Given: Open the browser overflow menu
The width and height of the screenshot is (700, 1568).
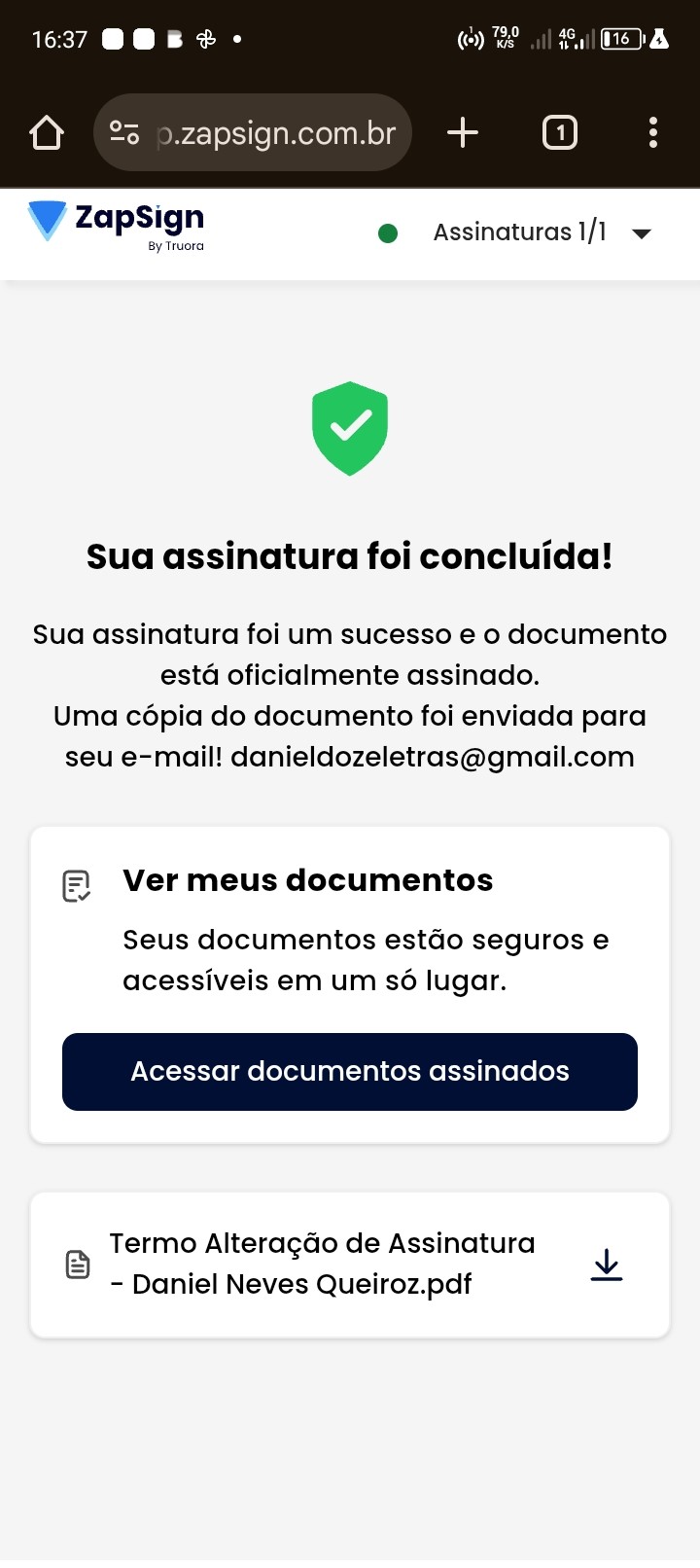Looking at the screenshot, I should [652, 132].
